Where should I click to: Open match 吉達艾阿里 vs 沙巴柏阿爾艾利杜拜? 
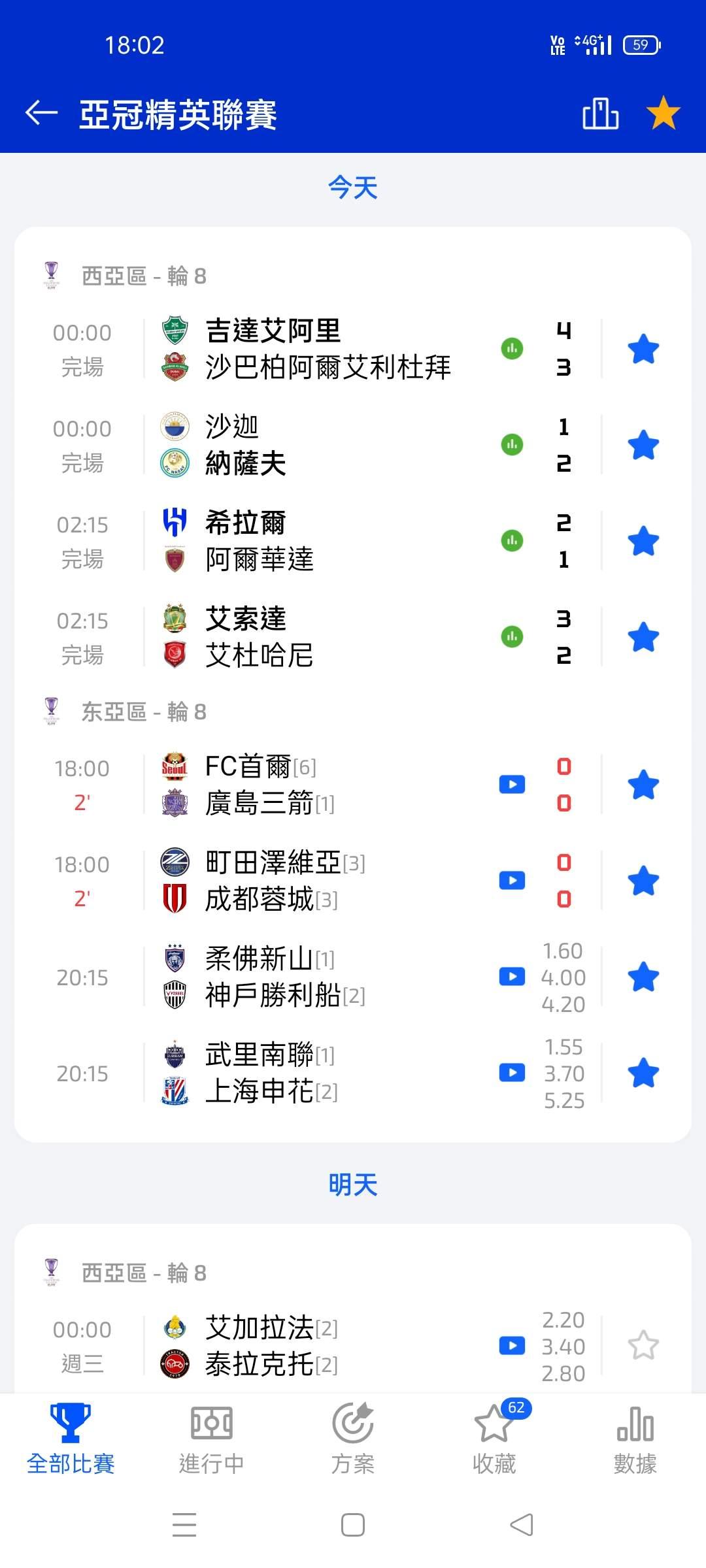point(327,349)
